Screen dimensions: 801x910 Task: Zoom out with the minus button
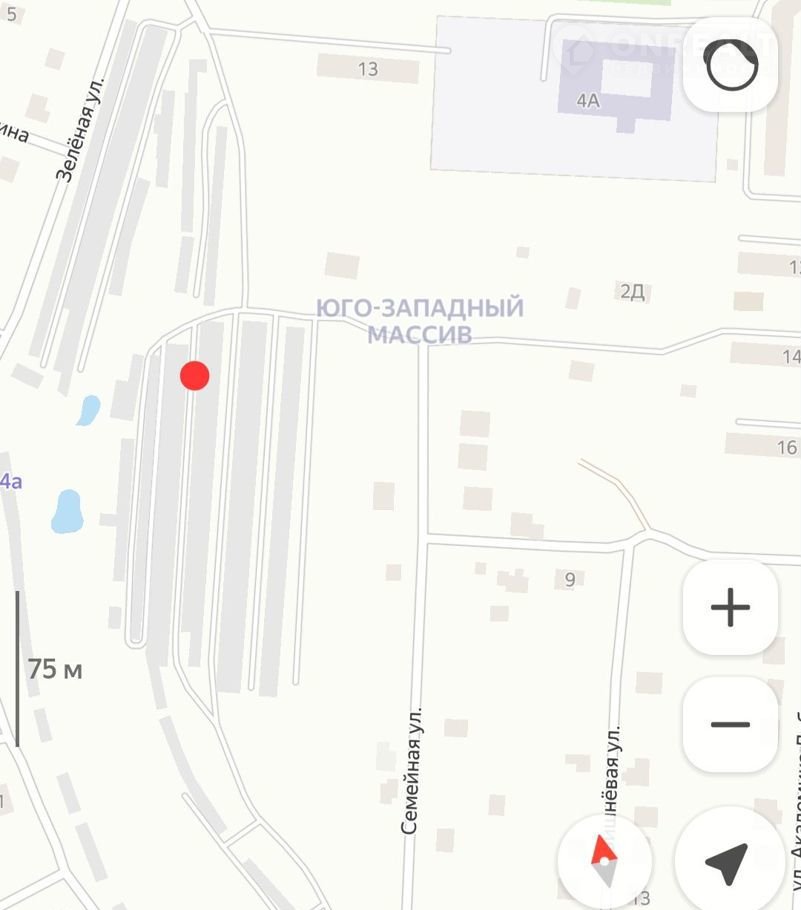click(x=730, y=724)
